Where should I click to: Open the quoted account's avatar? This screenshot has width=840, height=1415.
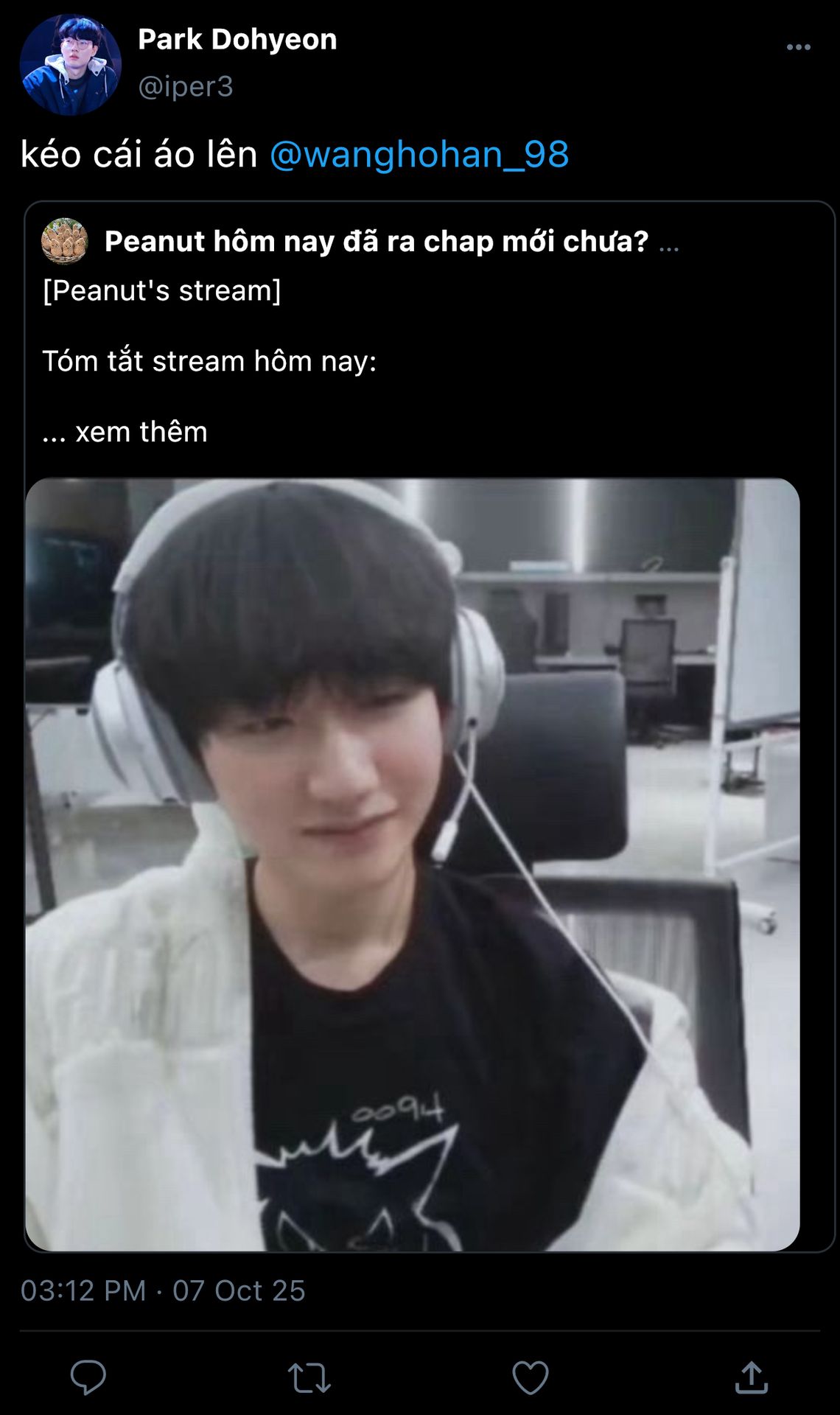65,241
